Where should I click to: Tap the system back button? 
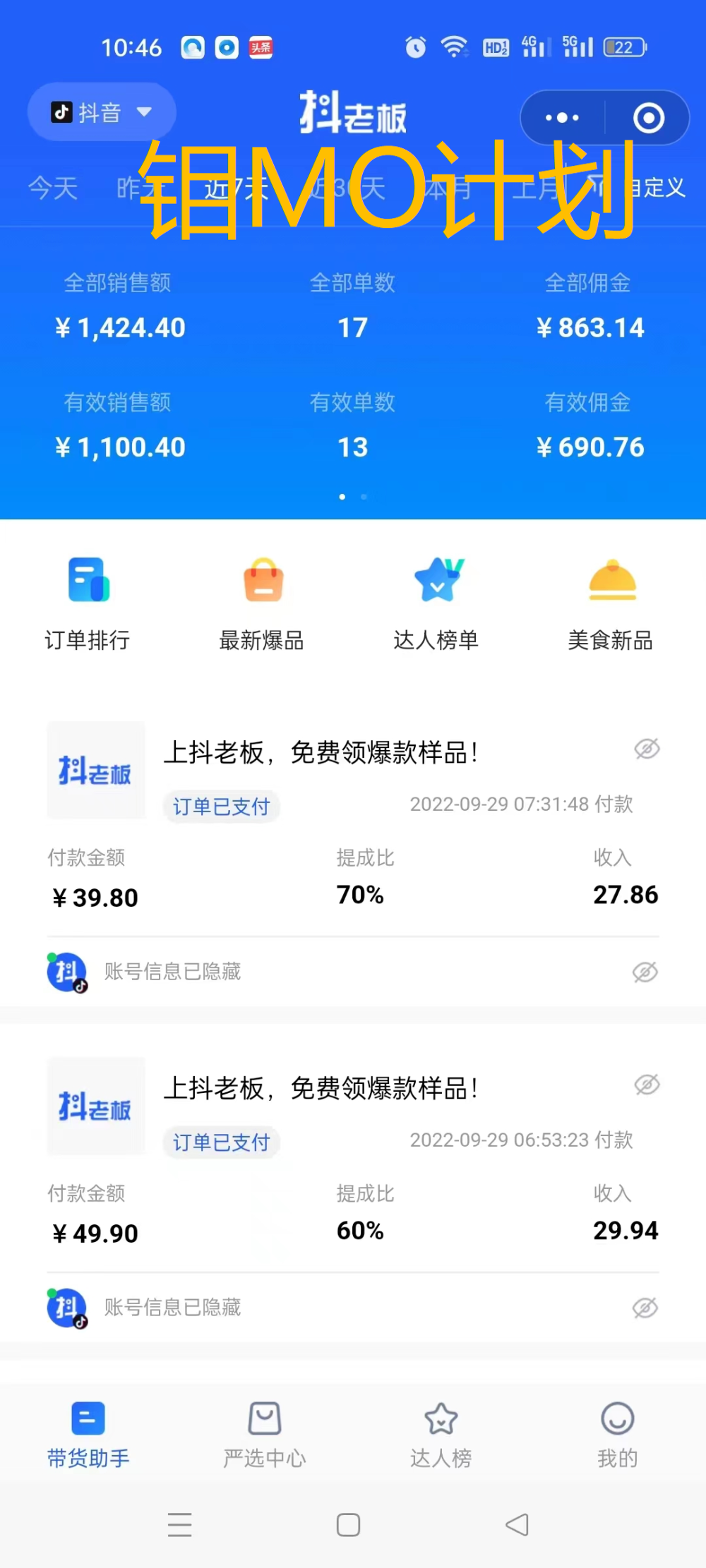click(x=517, y=1525)
